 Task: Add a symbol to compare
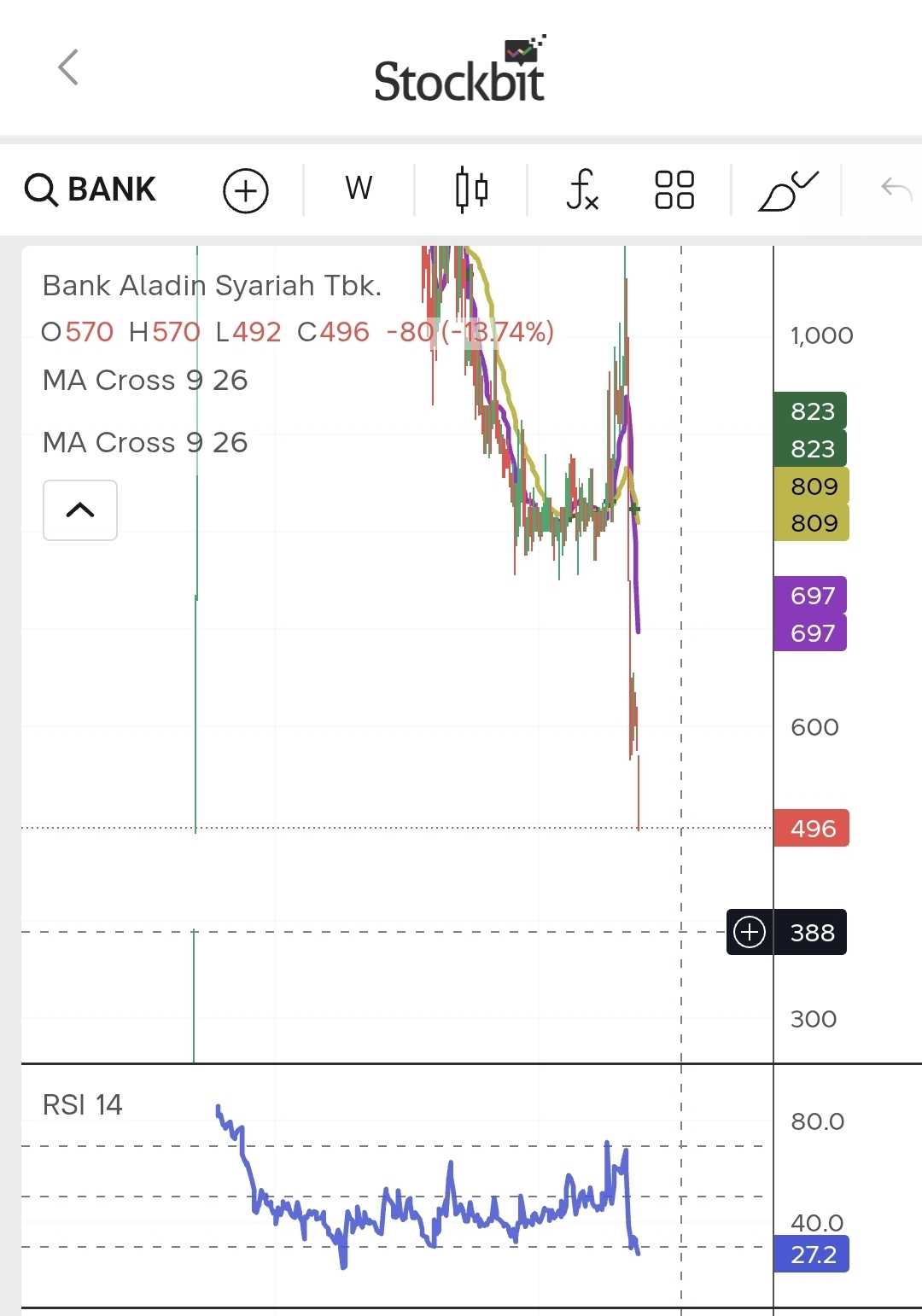(246, 190)
